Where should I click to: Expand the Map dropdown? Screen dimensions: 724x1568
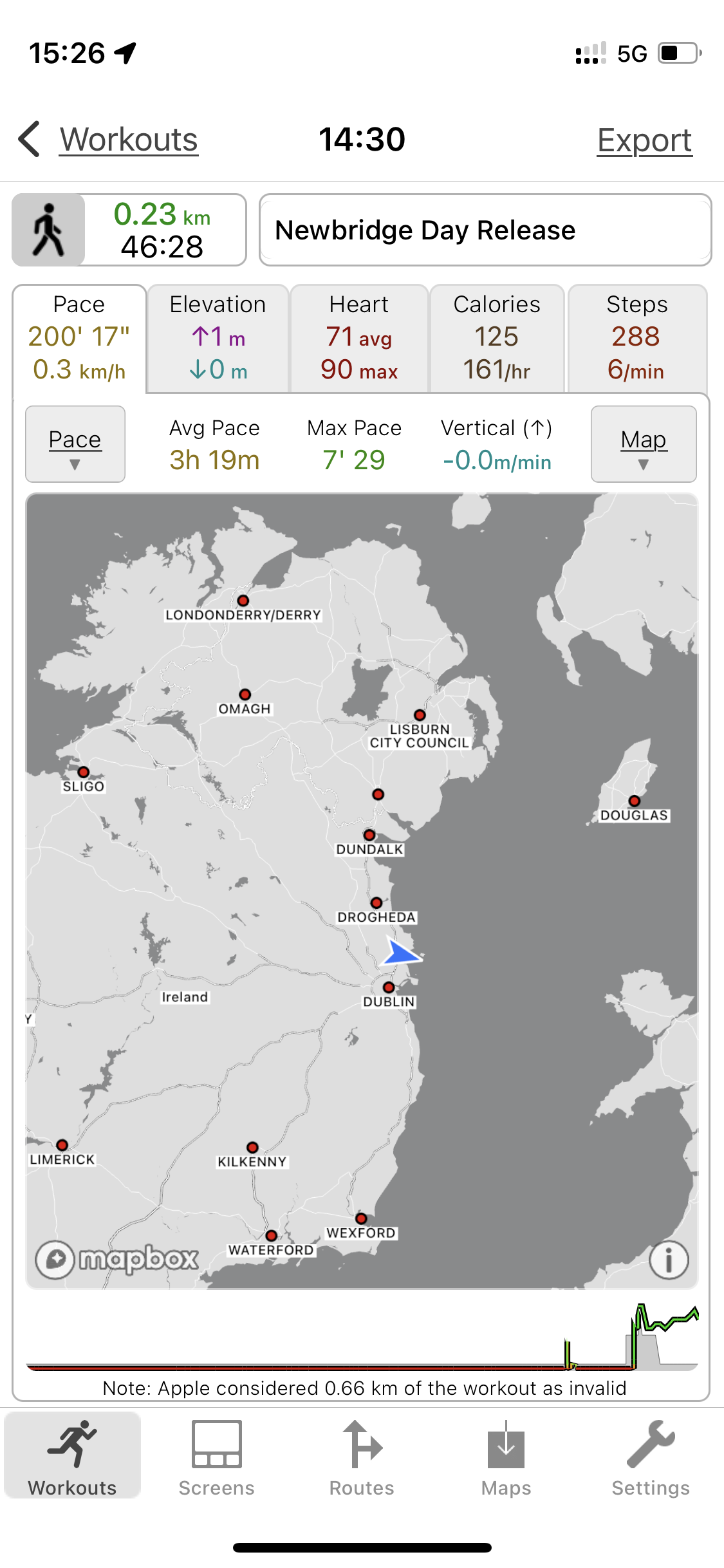644,444
